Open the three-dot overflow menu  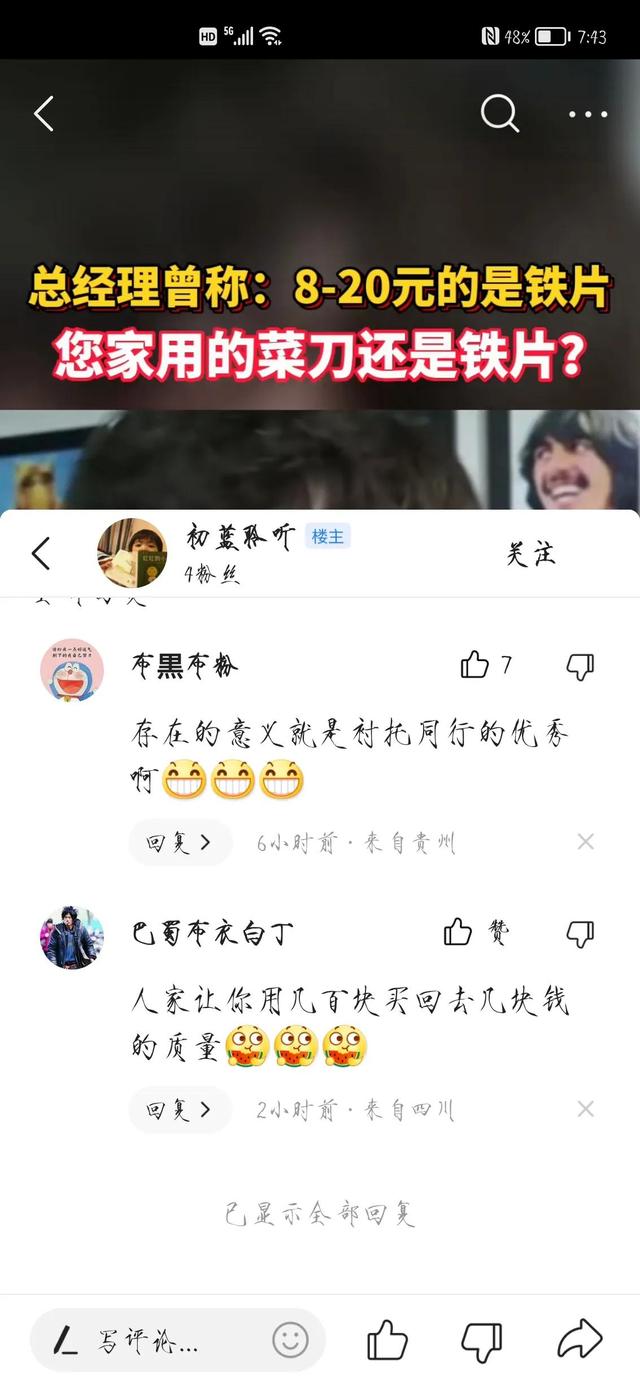point(588,114)
